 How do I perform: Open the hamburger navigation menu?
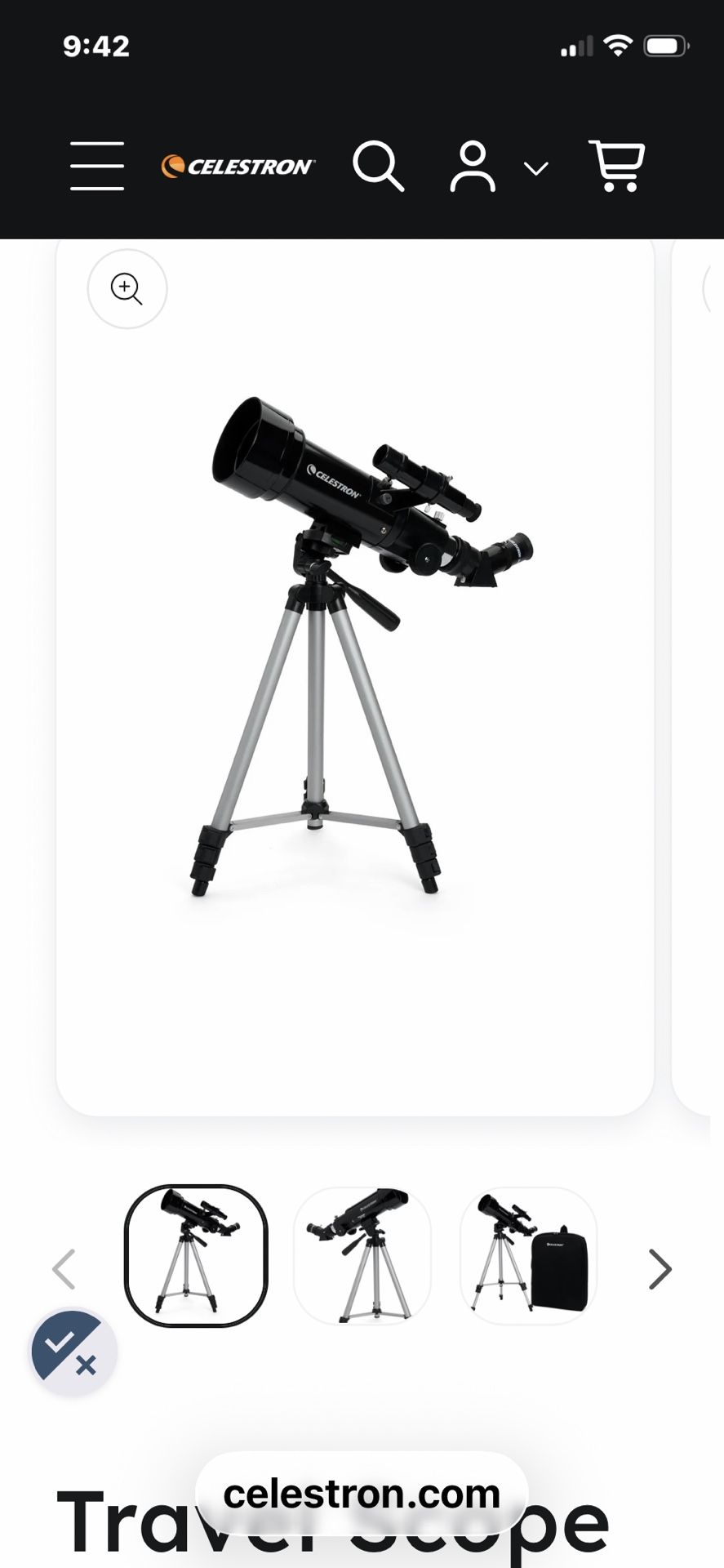tap(95, 167)
